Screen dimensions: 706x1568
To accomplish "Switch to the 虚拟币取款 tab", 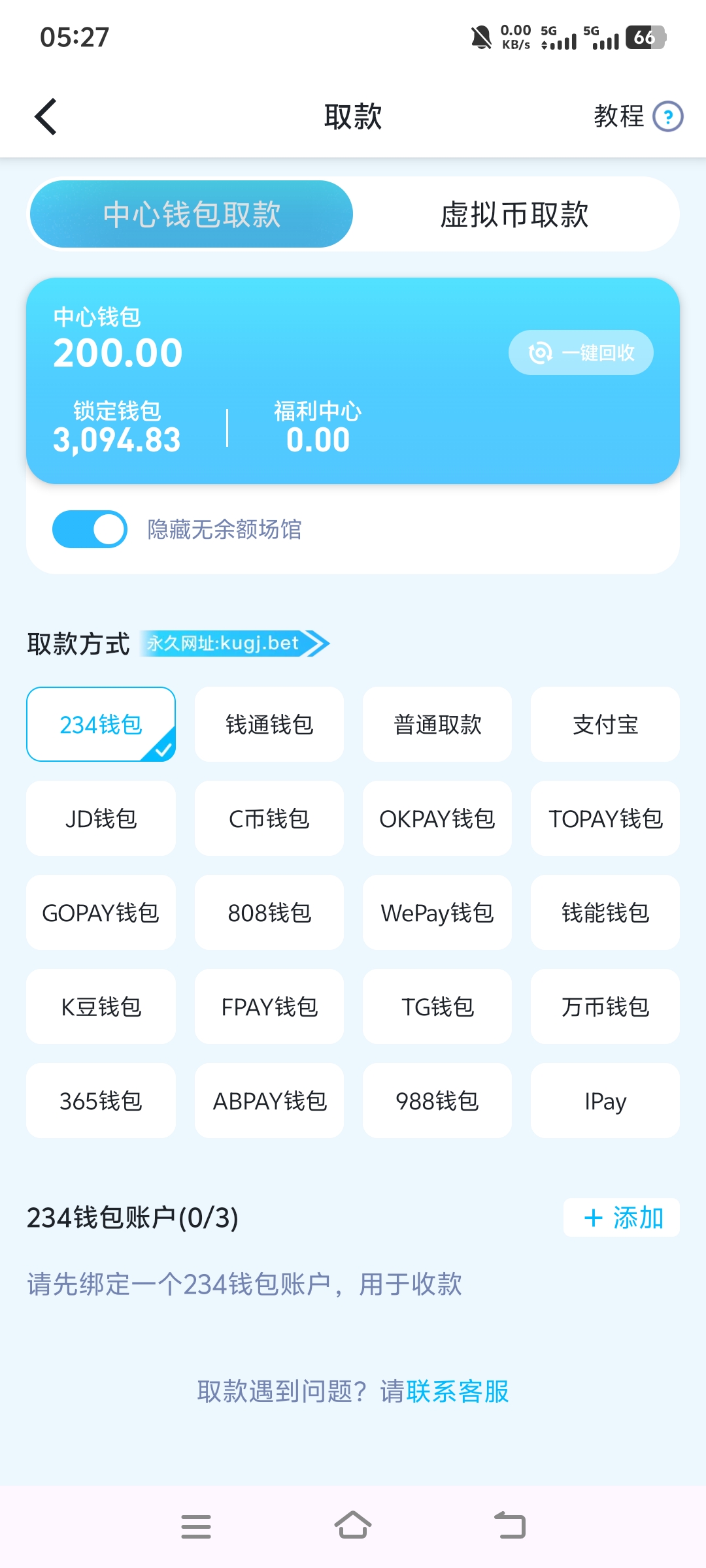I will [516, 215].
